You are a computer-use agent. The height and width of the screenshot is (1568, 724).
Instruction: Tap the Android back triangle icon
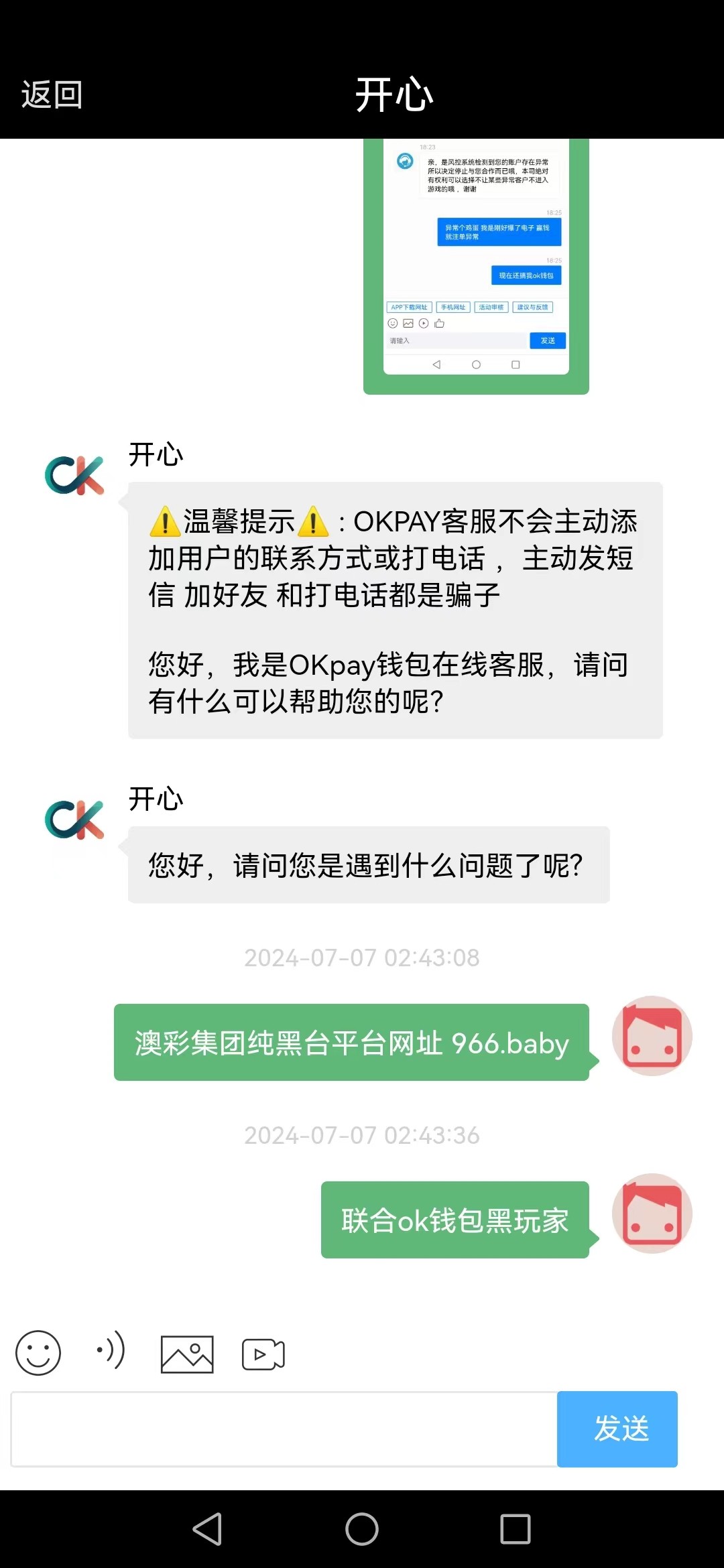(208, 1530)
